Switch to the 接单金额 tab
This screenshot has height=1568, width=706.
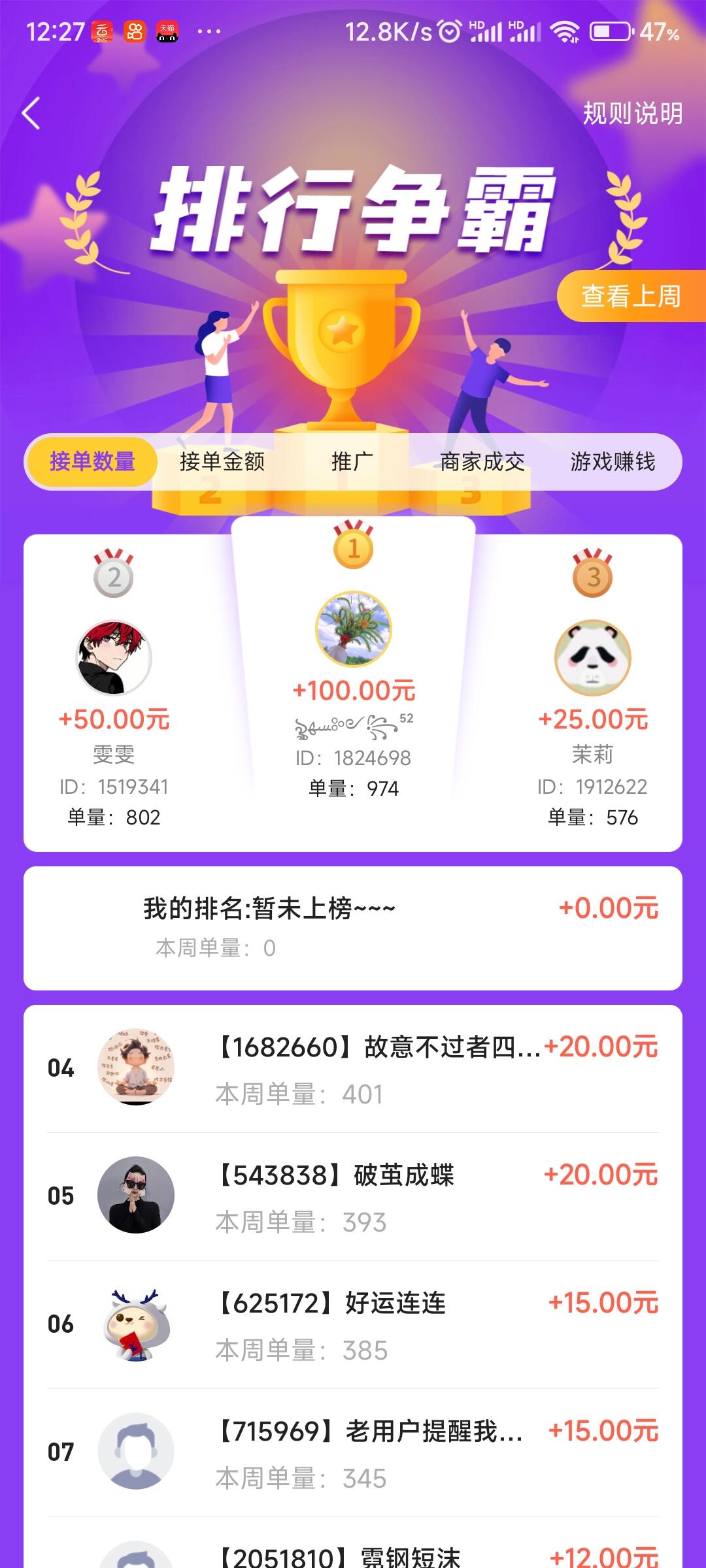tap(222, 462)
